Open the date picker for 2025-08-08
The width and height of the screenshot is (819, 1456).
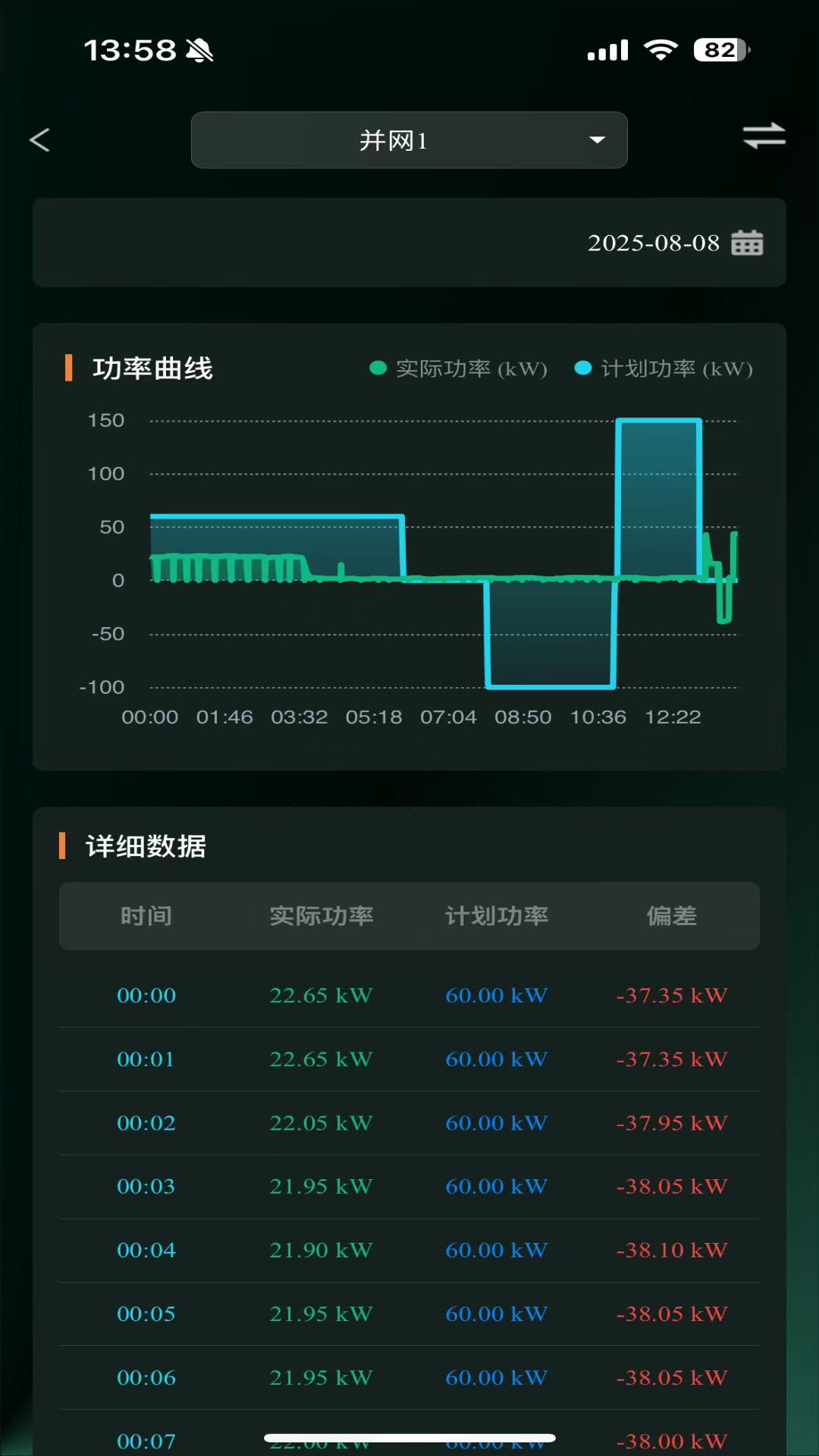[x=747, y=243]
